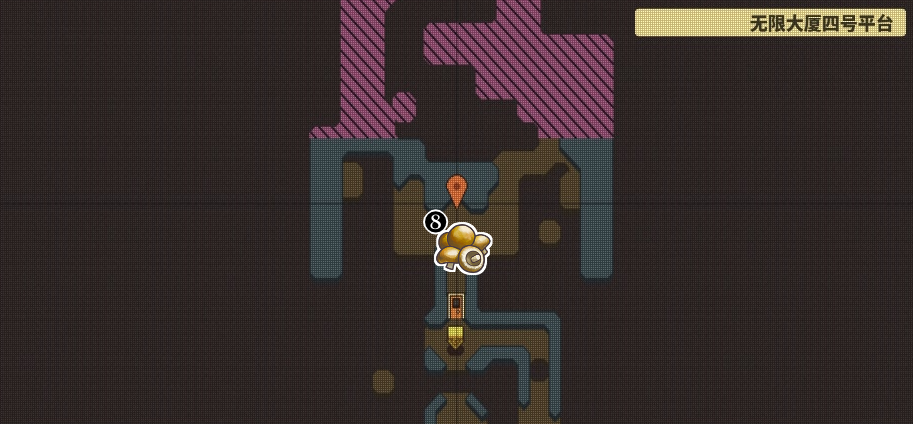Open the mushroom collectible marker numbered 8
This screenshot has width=913, height=424.
[x=463, y=247]
